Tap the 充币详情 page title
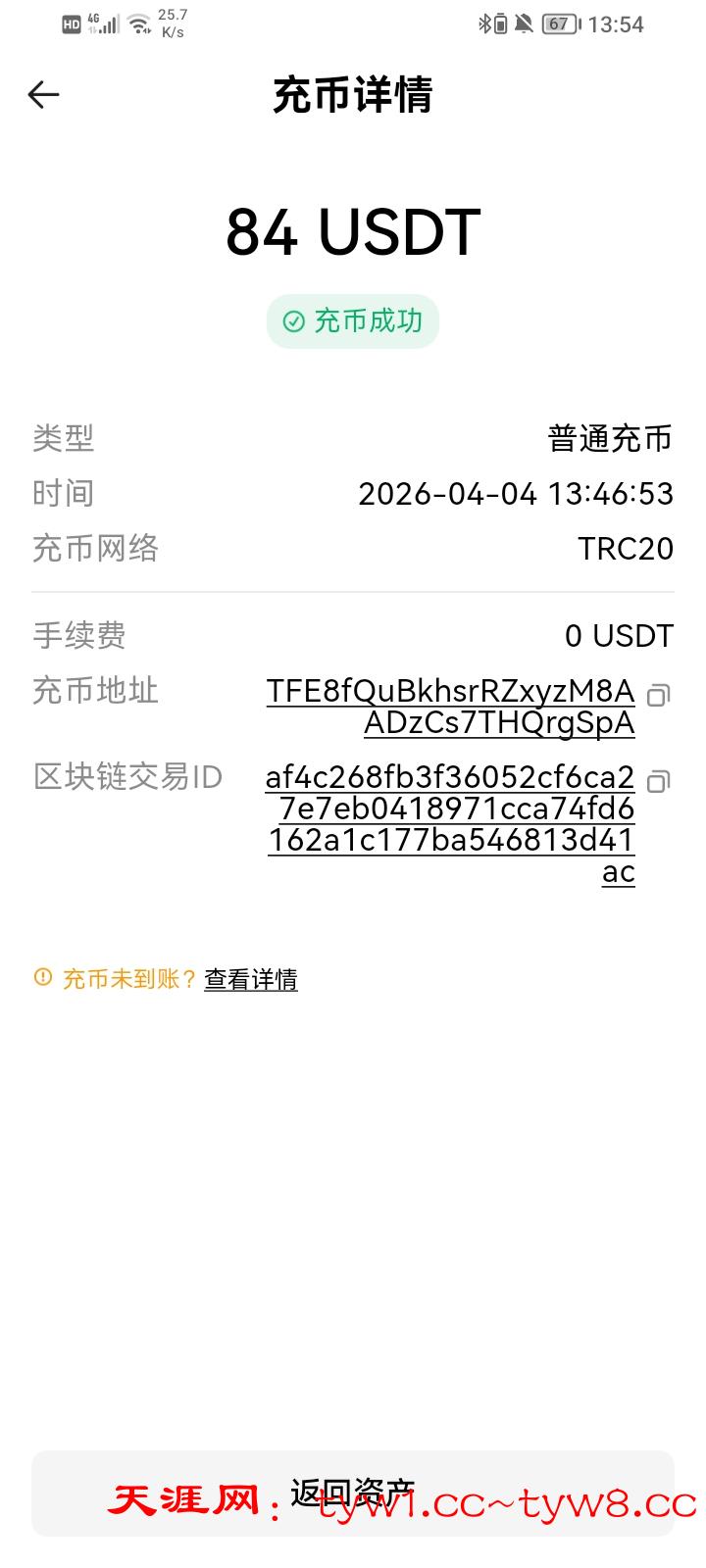Image resolution: width=706 pixels, height=1568 pixels. tap(353, 97)
